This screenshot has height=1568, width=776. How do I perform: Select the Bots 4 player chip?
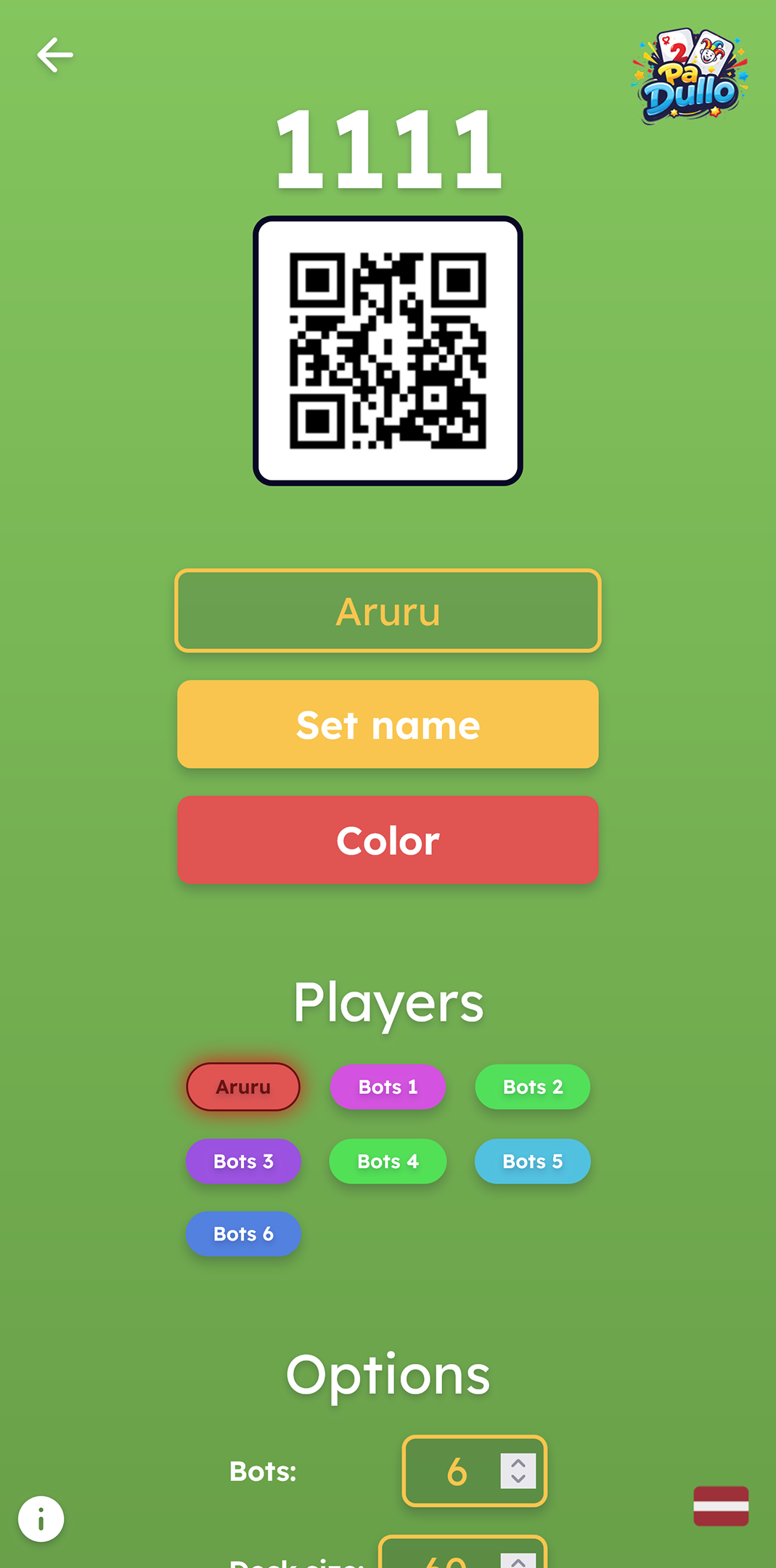[388, 1161]
